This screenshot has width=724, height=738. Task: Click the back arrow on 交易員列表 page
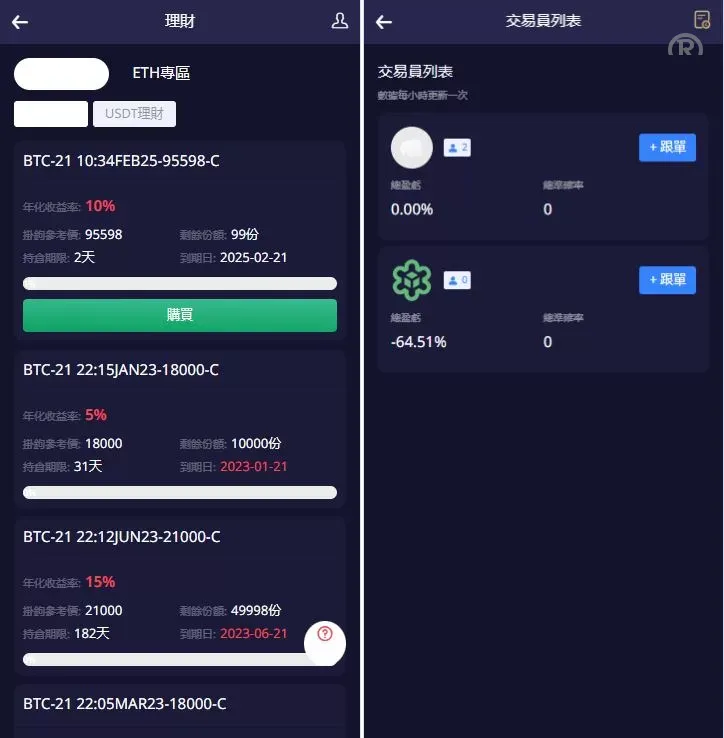point(383,21)
